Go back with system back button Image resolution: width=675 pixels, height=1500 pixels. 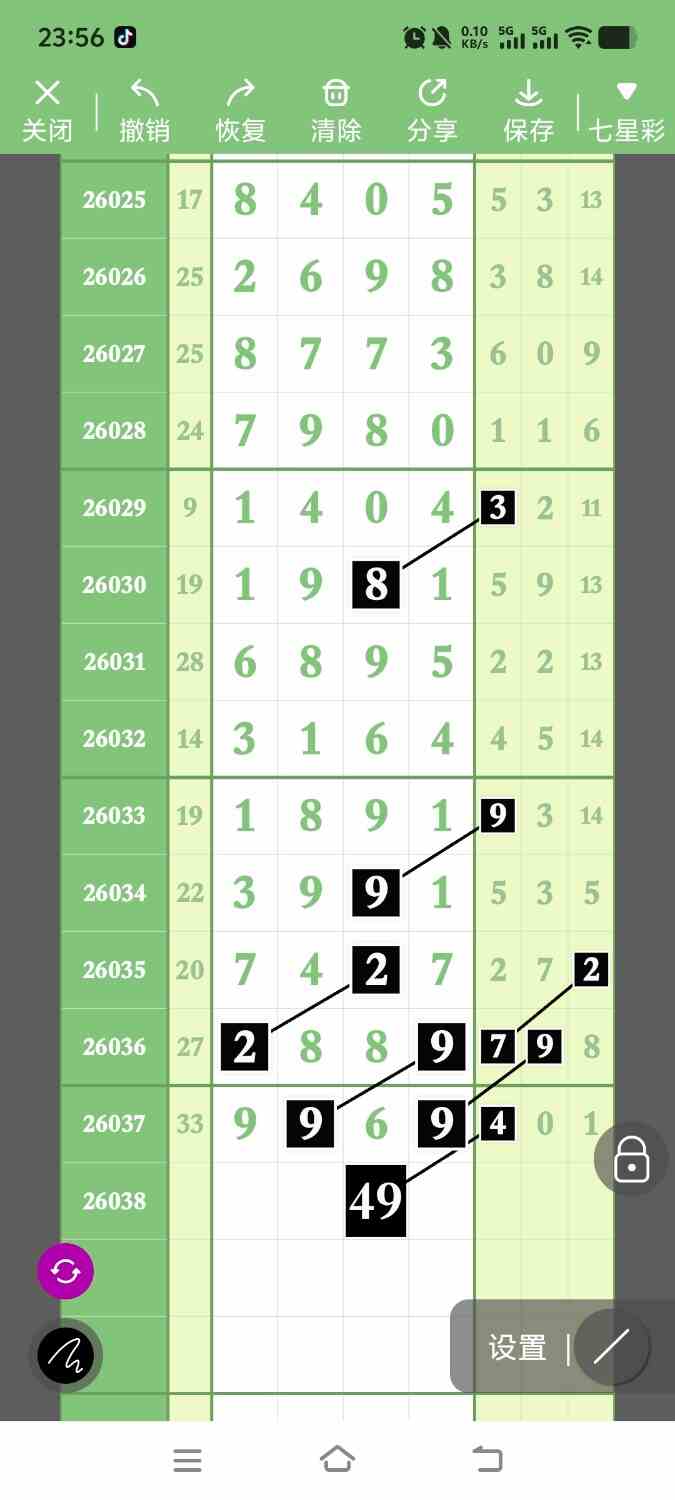[487, 1460]
